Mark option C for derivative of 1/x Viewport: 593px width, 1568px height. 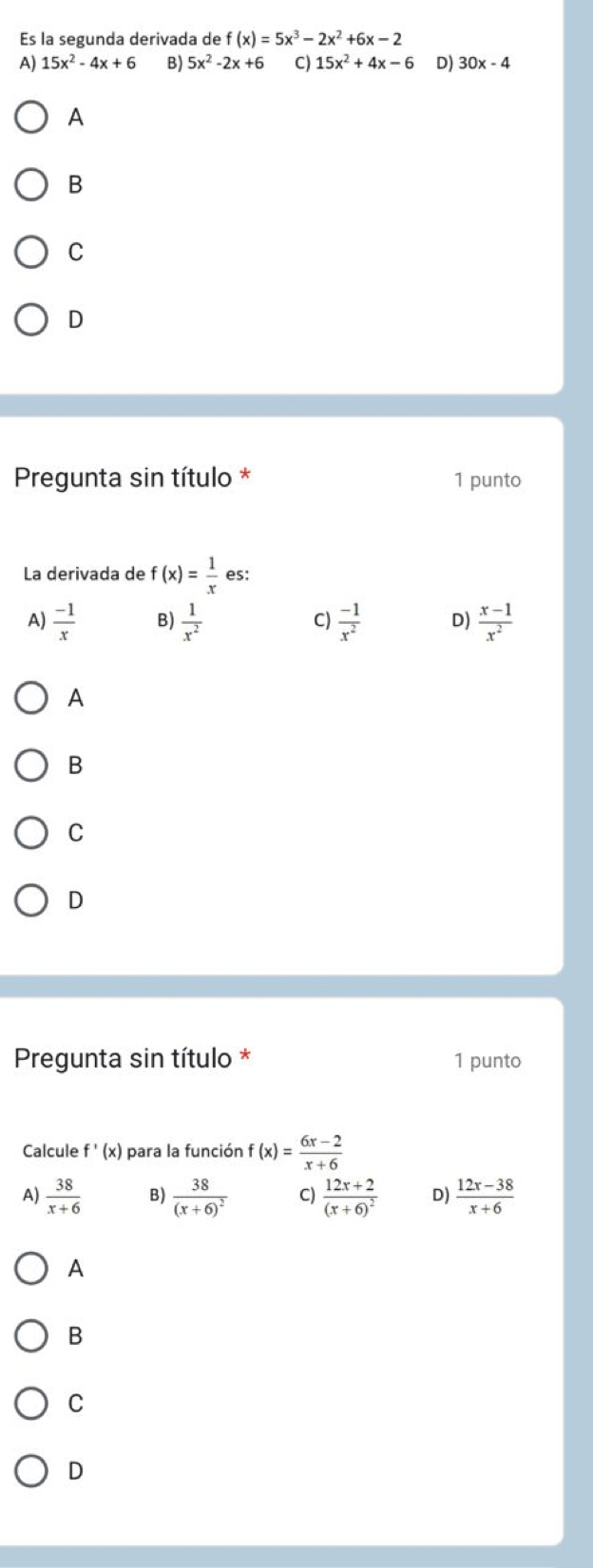(32, 832)
